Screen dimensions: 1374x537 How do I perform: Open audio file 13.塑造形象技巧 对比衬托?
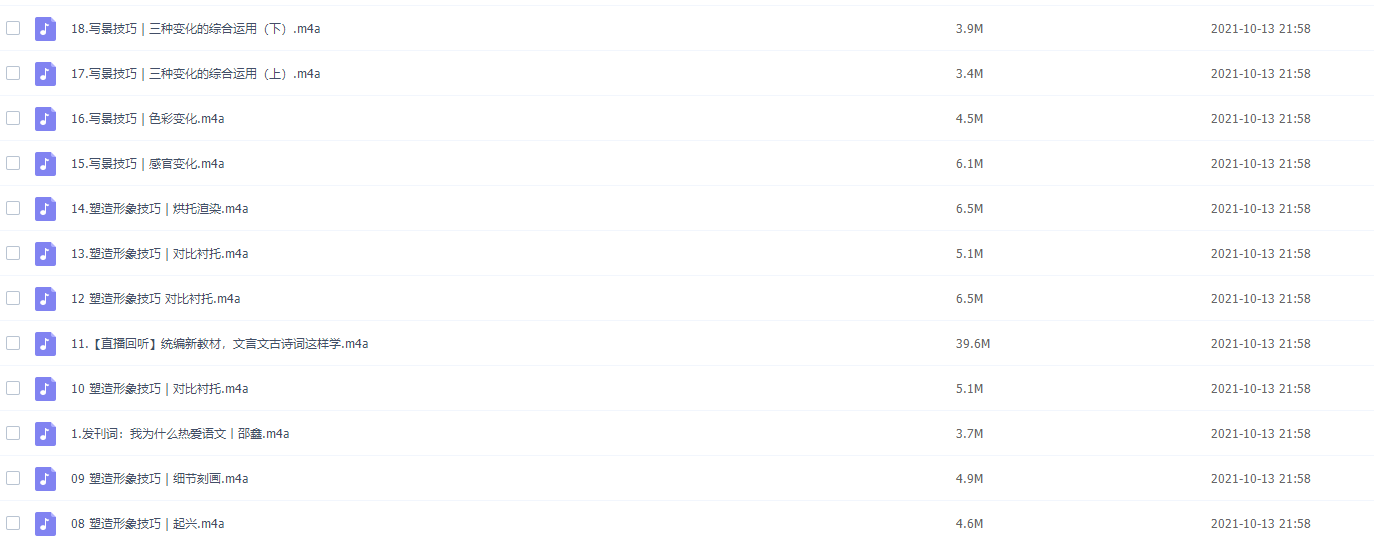pyautogui.click(x=159, y=254)
